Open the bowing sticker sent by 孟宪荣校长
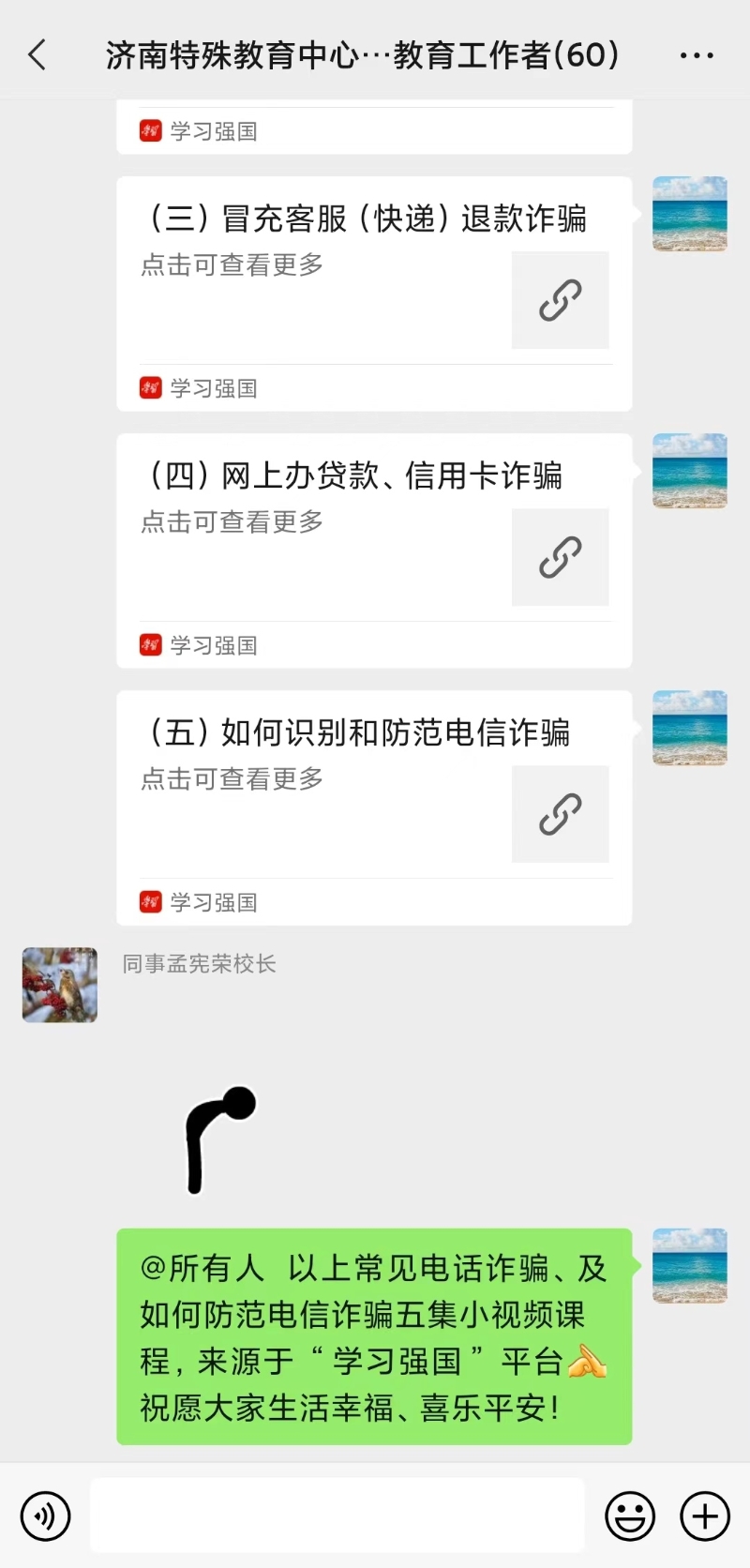The width and height of the screenshot is (750, 1568). pos(220,1139)
